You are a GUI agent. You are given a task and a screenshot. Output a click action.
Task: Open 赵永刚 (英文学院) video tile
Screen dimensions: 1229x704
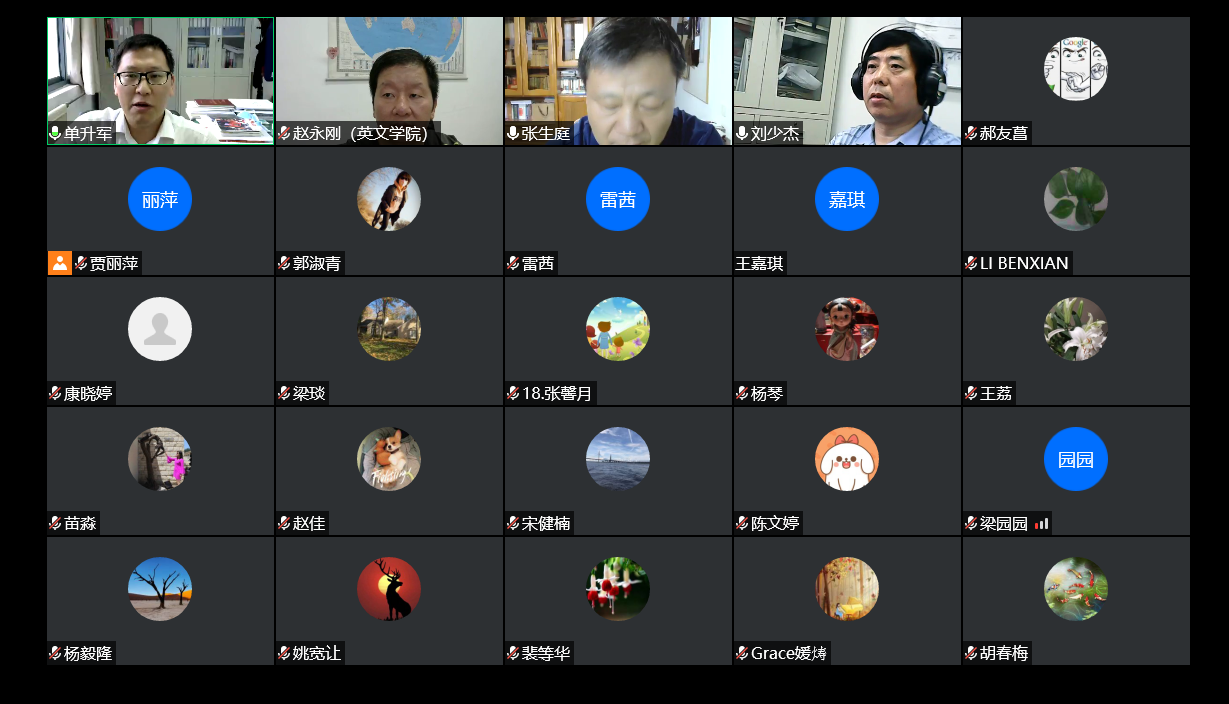pos(389,81)
